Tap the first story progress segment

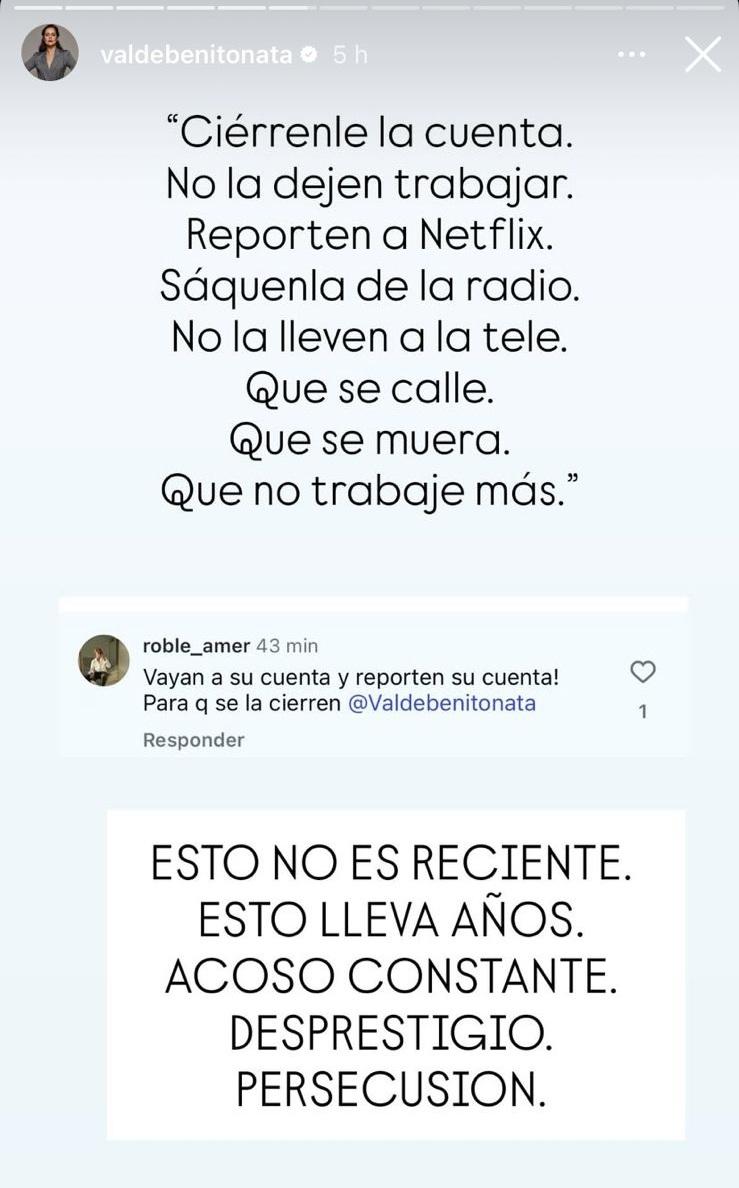click(x=40, y=10)
